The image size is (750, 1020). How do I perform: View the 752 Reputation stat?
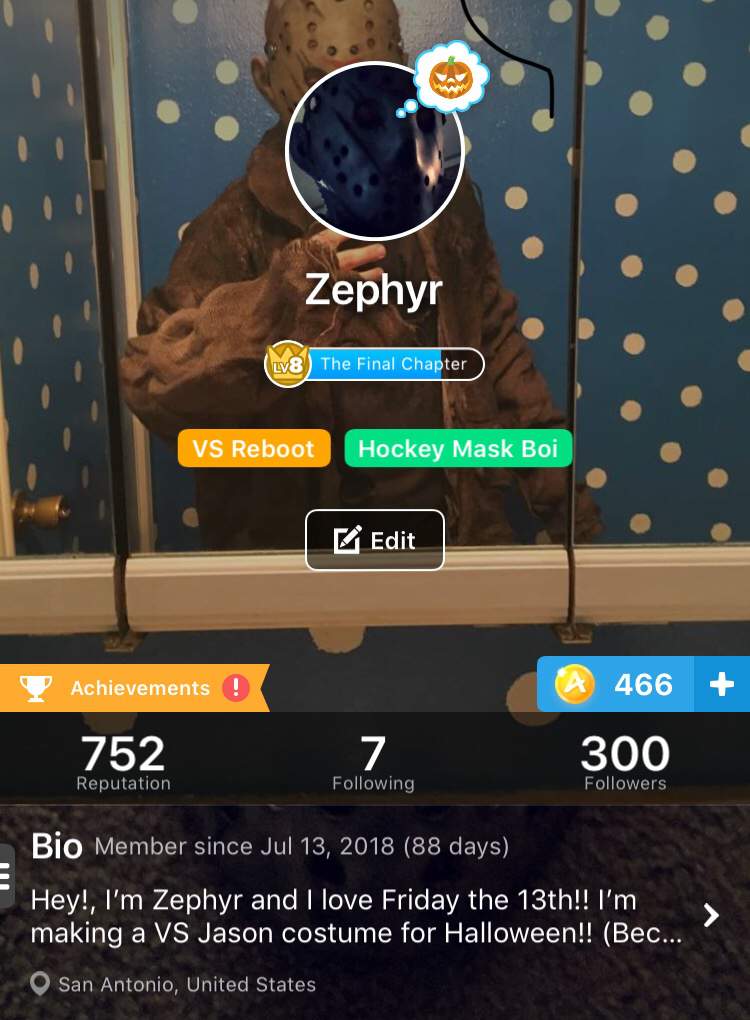point(123,762)
